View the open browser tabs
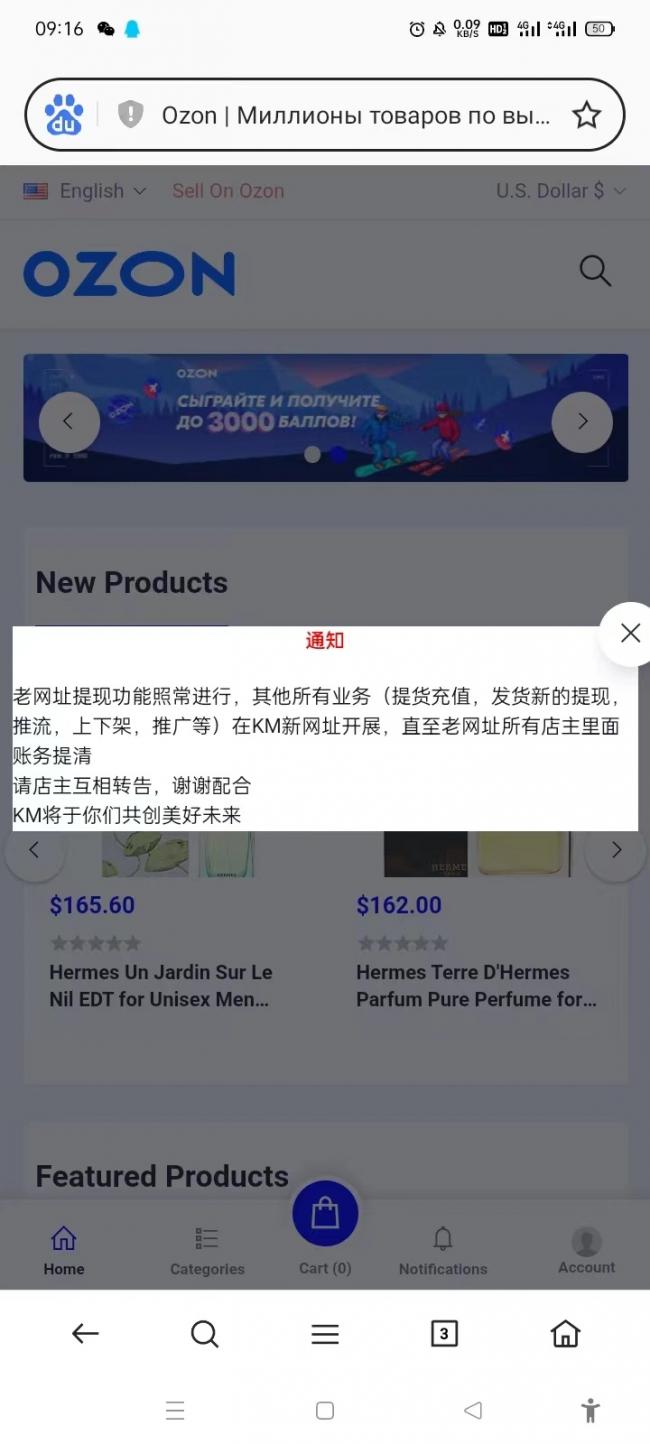 pyautogui.click(x=444, y=1333)
